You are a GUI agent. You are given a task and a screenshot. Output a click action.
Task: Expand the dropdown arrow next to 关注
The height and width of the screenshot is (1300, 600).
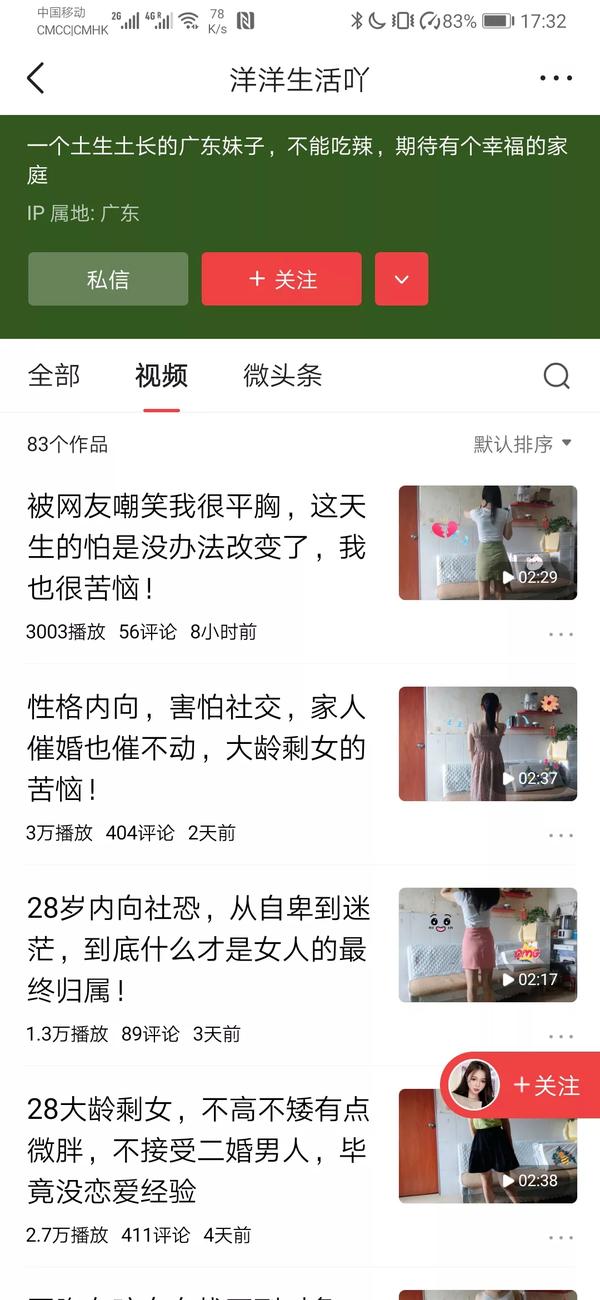[401, 279]
